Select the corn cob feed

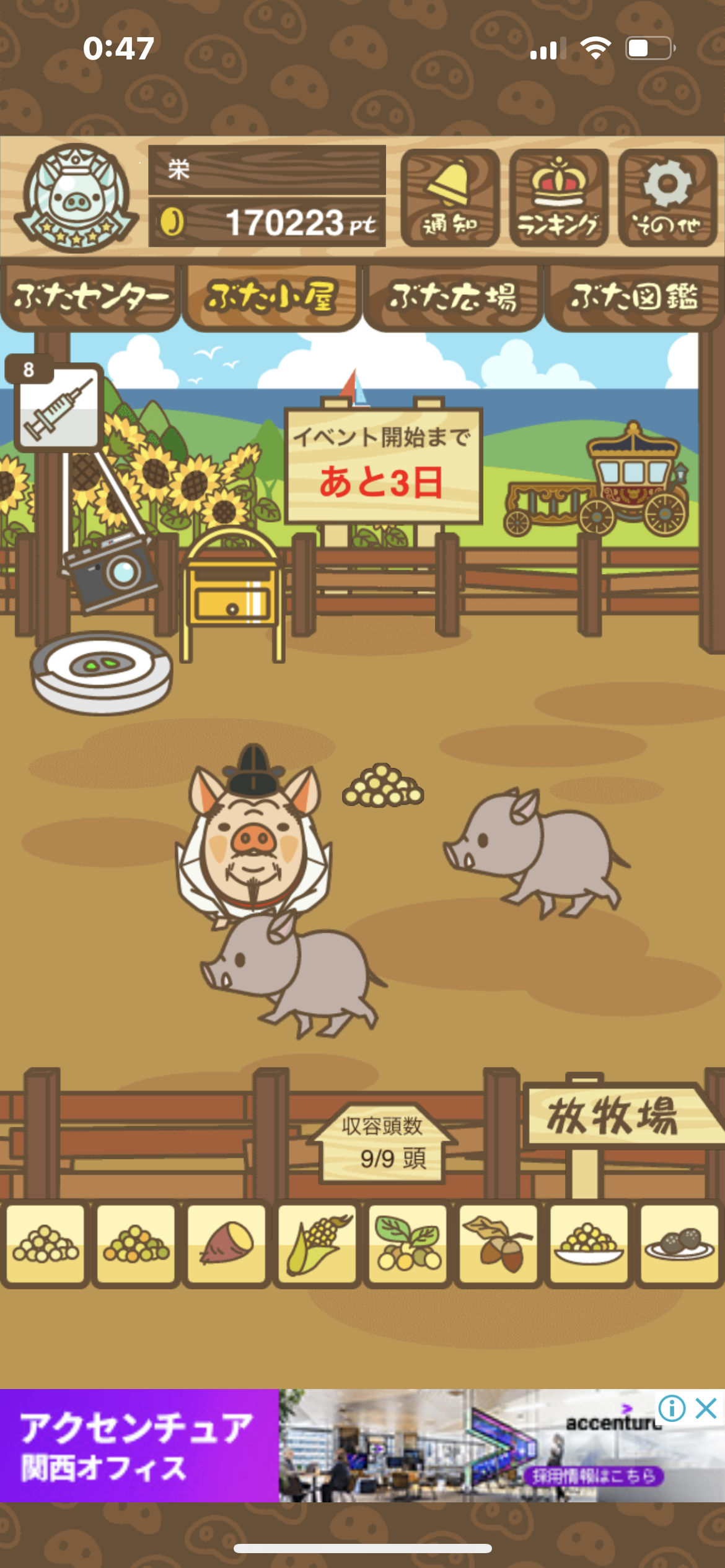[x=317, y=1244]
